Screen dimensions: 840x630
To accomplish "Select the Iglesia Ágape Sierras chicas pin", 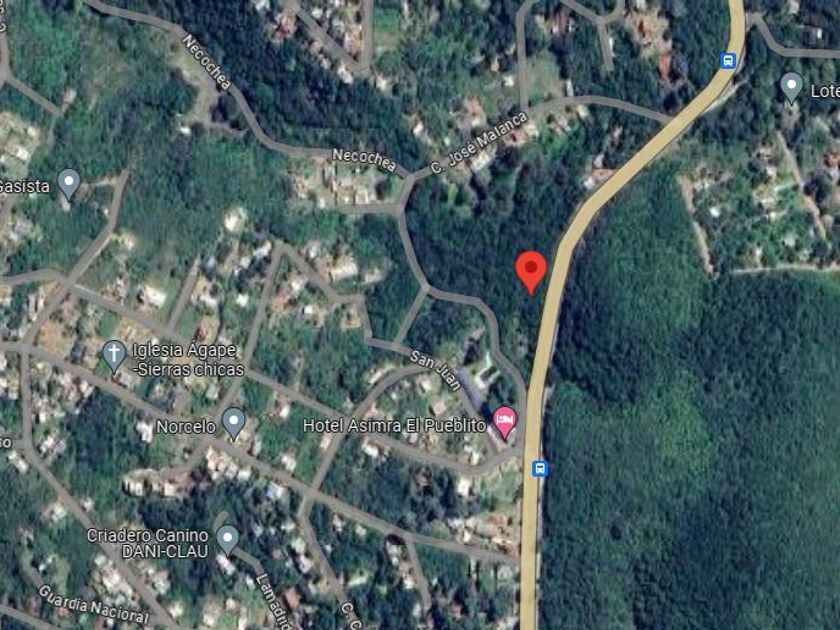I will (x=114, y=355).
